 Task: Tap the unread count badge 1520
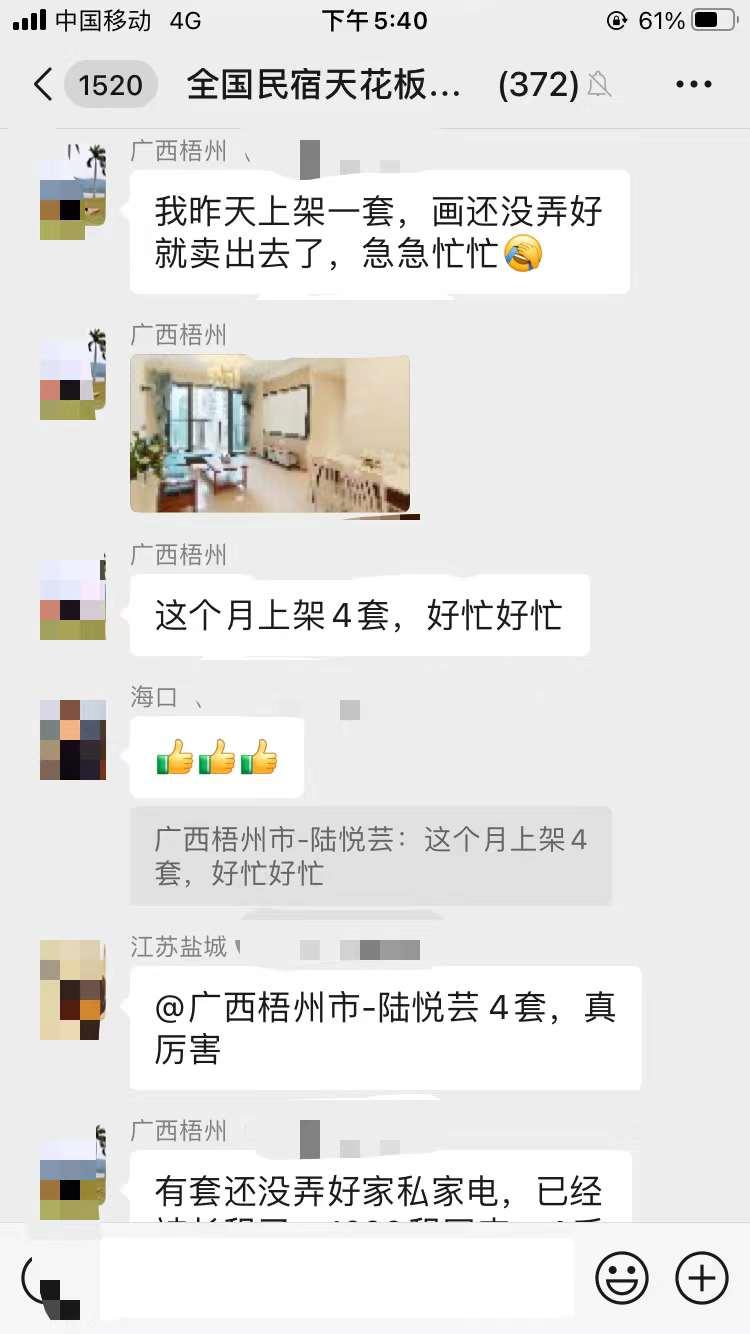[110, 85]
